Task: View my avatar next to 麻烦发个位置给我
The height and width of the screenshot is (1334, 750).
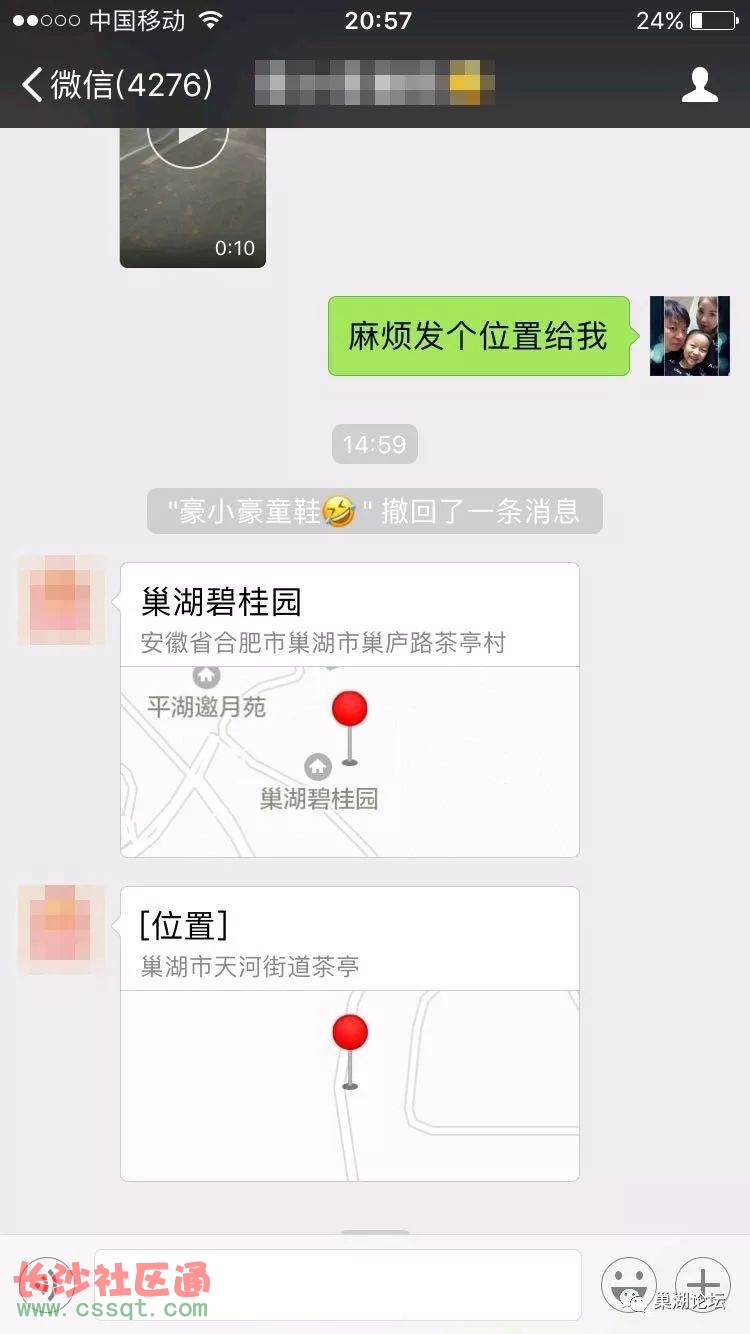Action: pyautogui.click(x=689, y=336)
